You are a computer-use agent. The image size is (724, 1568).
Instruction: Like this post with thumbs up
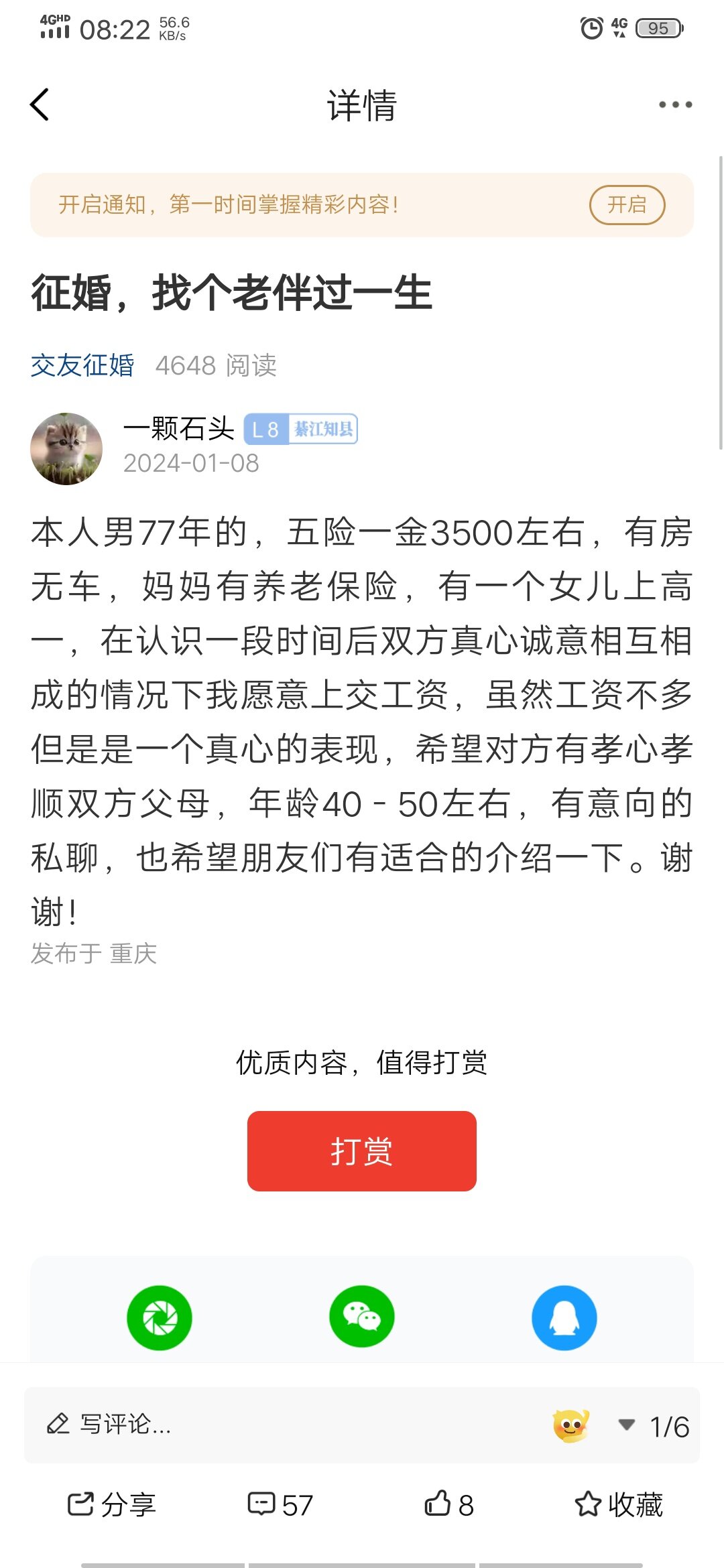[x=448, y=1505]
